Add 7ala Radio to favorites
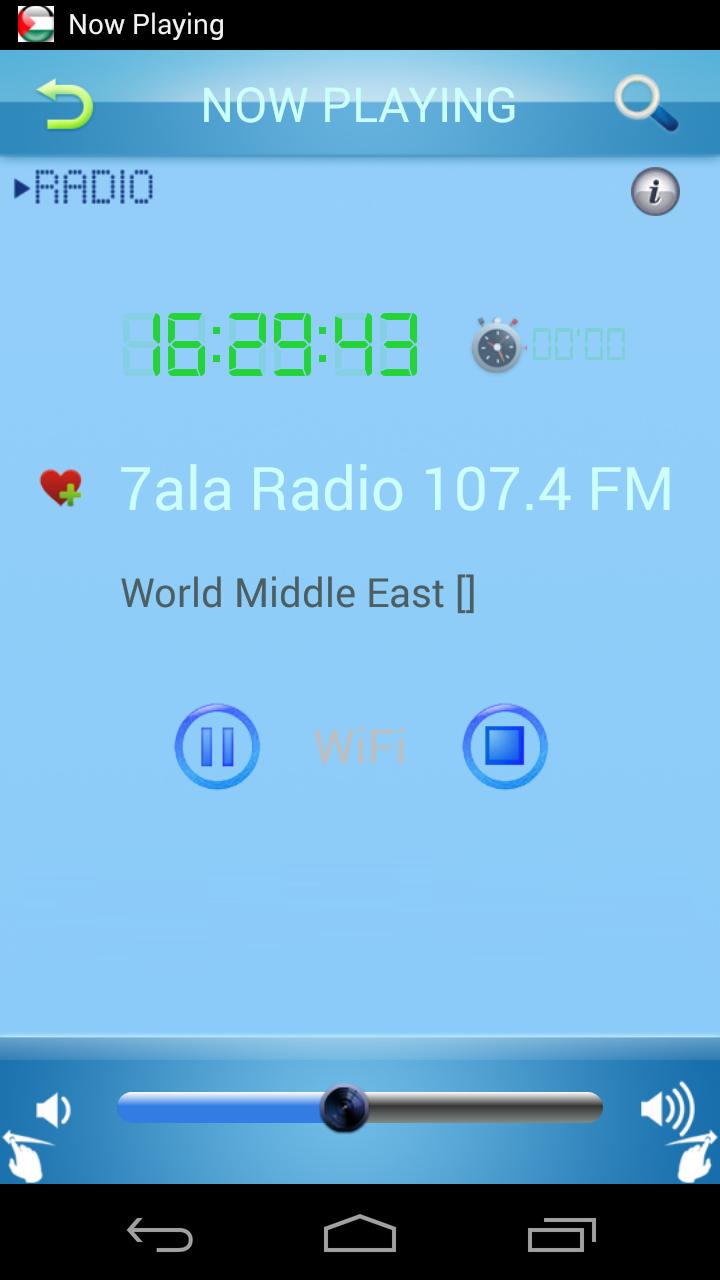This screenshot has height=1280, width=720. coord(61,488)
